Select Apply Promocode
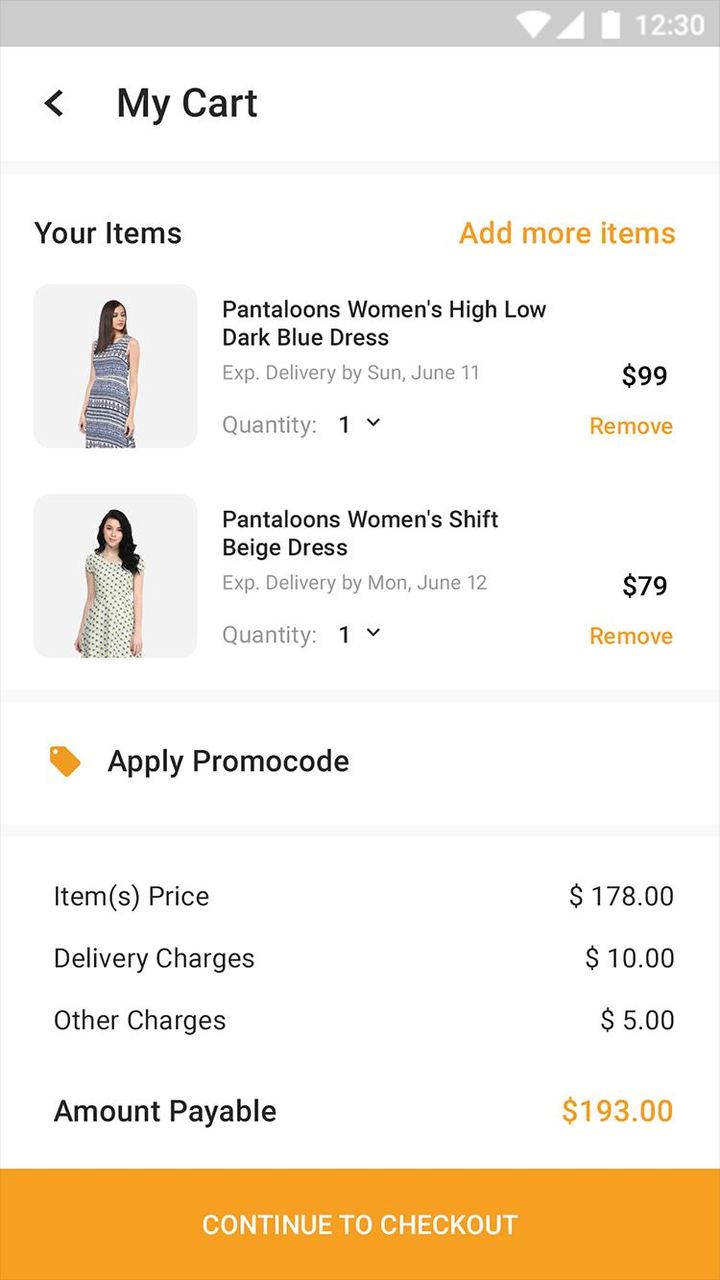The image size is (720, 1280). [228, 760]
